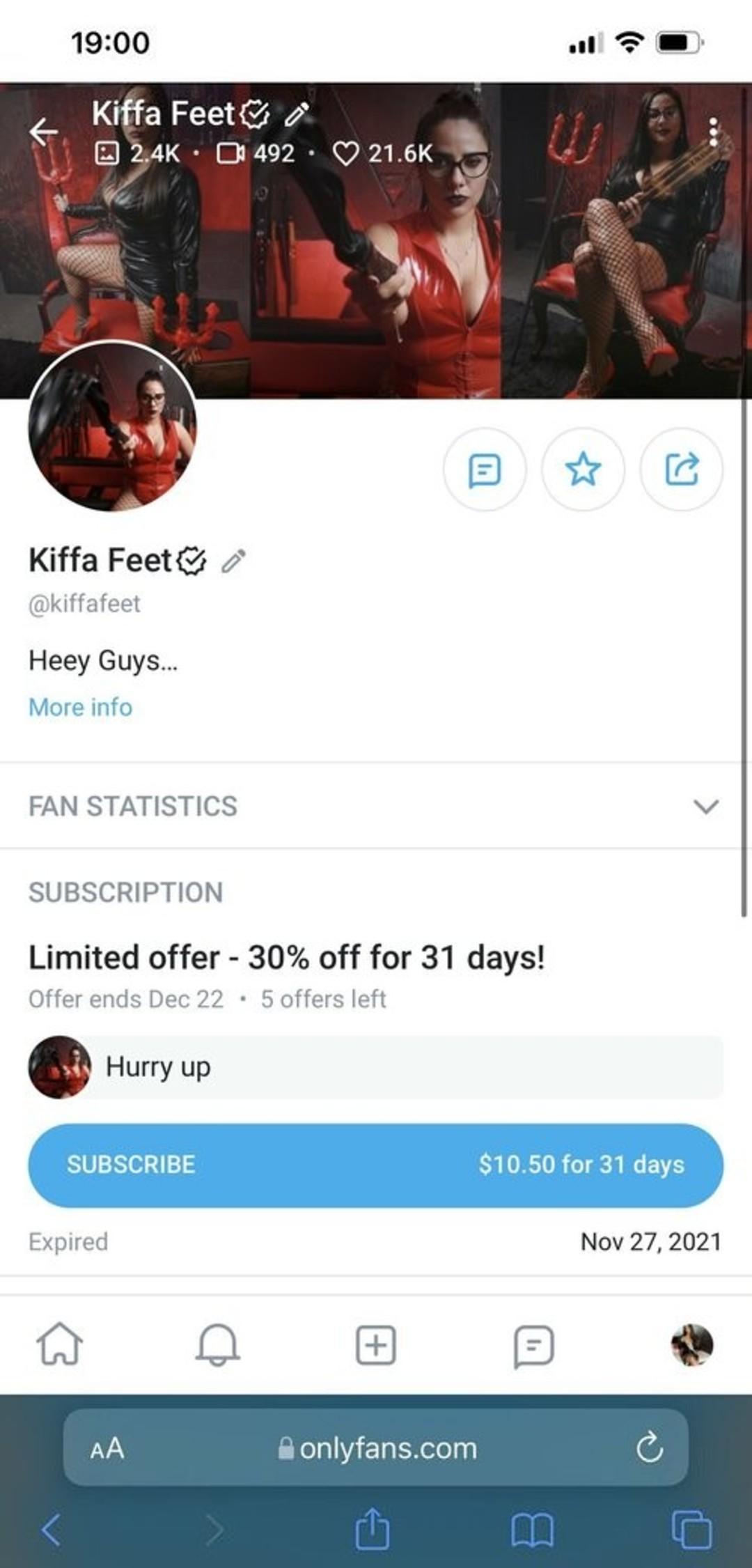The width and height of the screenshot is (752, 1568).
Task: Open Safari bookmarks
Action: coord(532,1530)
